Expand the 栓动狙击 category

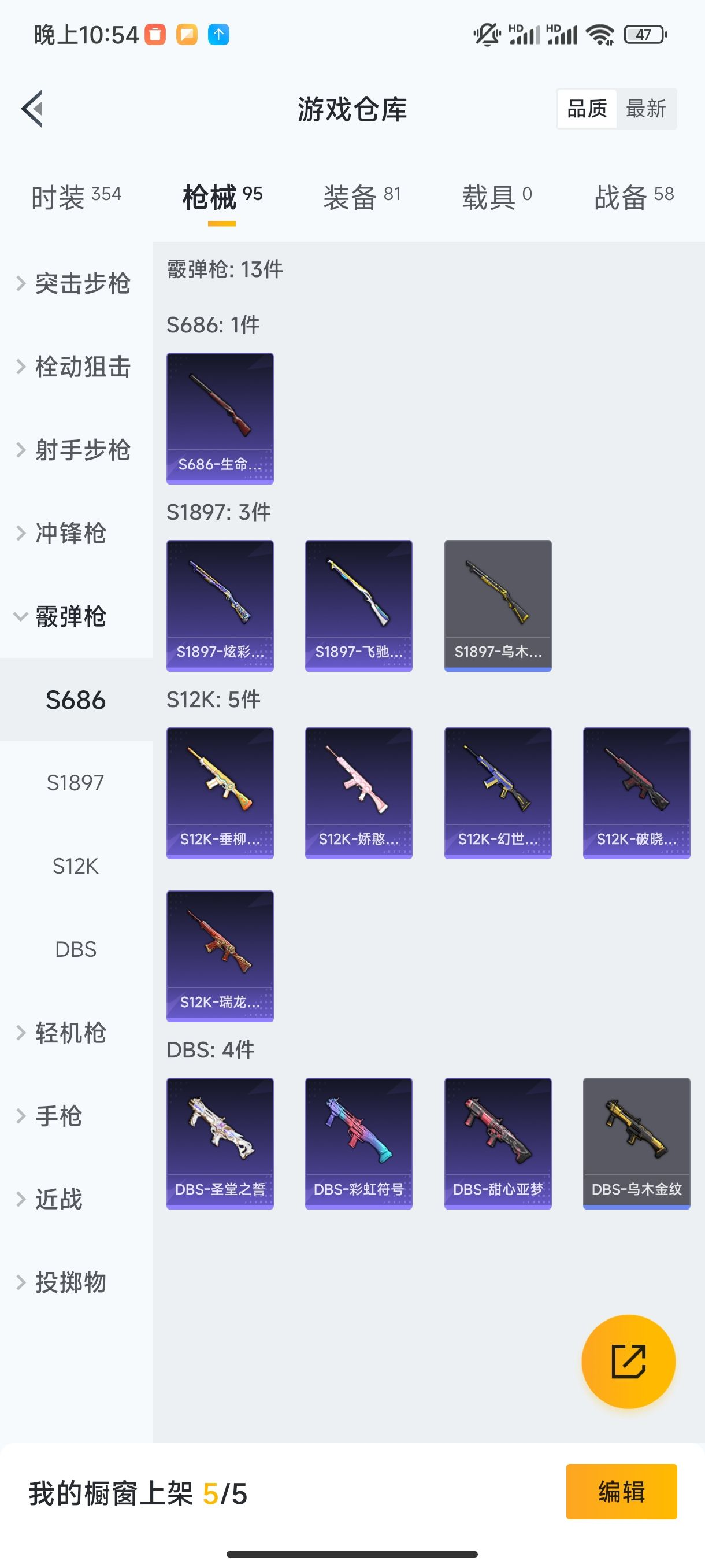pos(74,367)
